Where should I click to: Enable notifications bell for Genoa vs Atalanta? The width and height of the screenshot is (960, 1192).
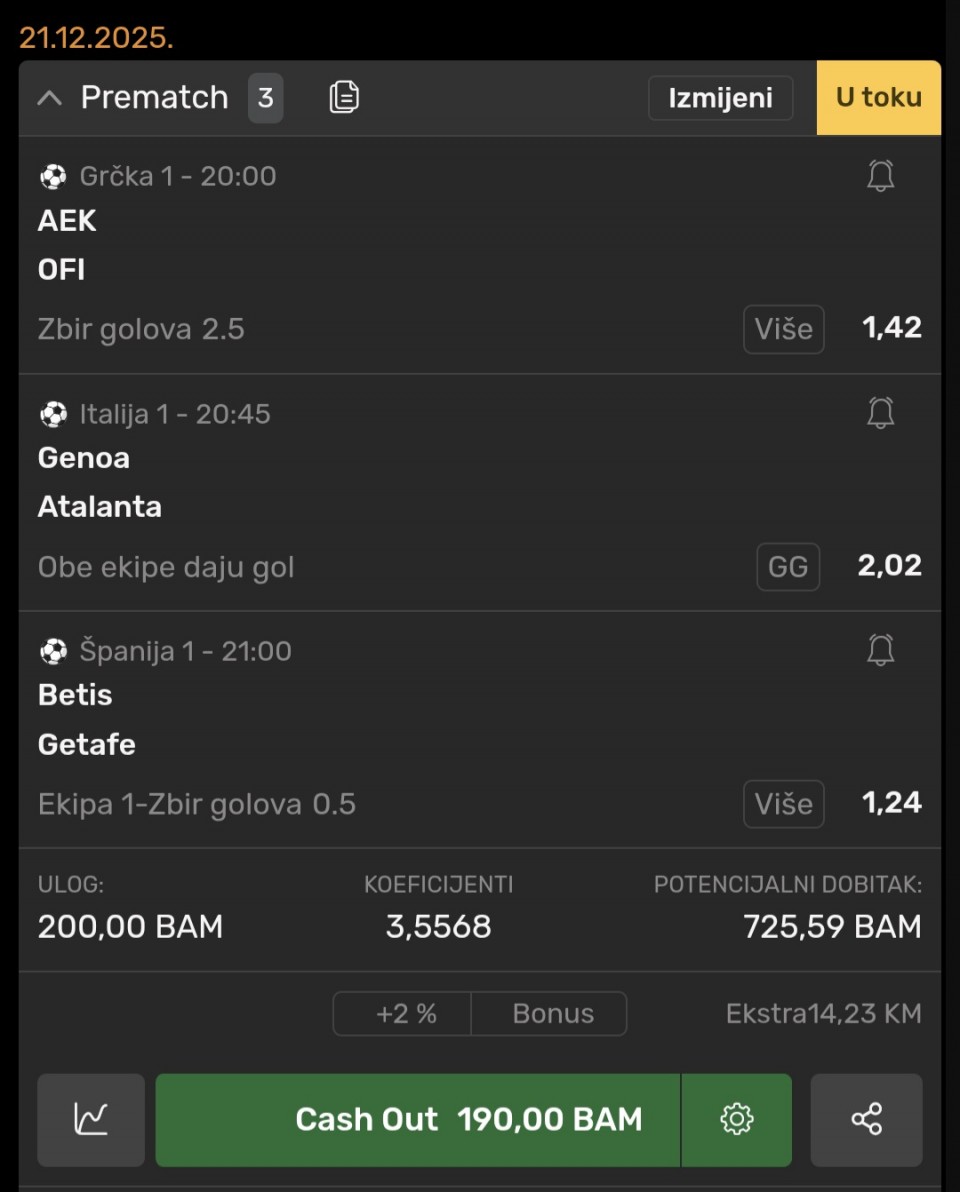click(x=880, y=413)
